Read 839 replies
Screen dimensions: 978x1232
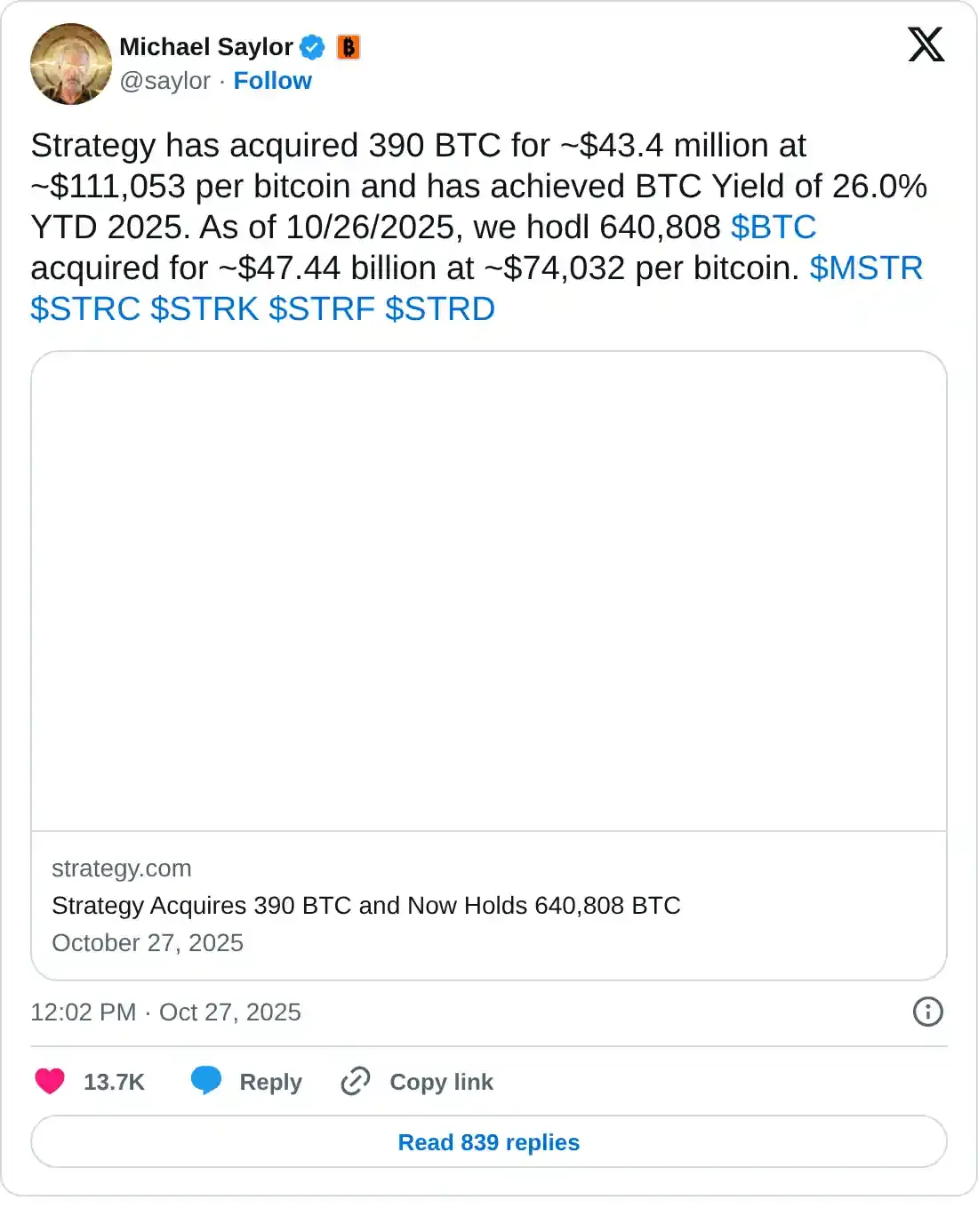[488, 1142]
